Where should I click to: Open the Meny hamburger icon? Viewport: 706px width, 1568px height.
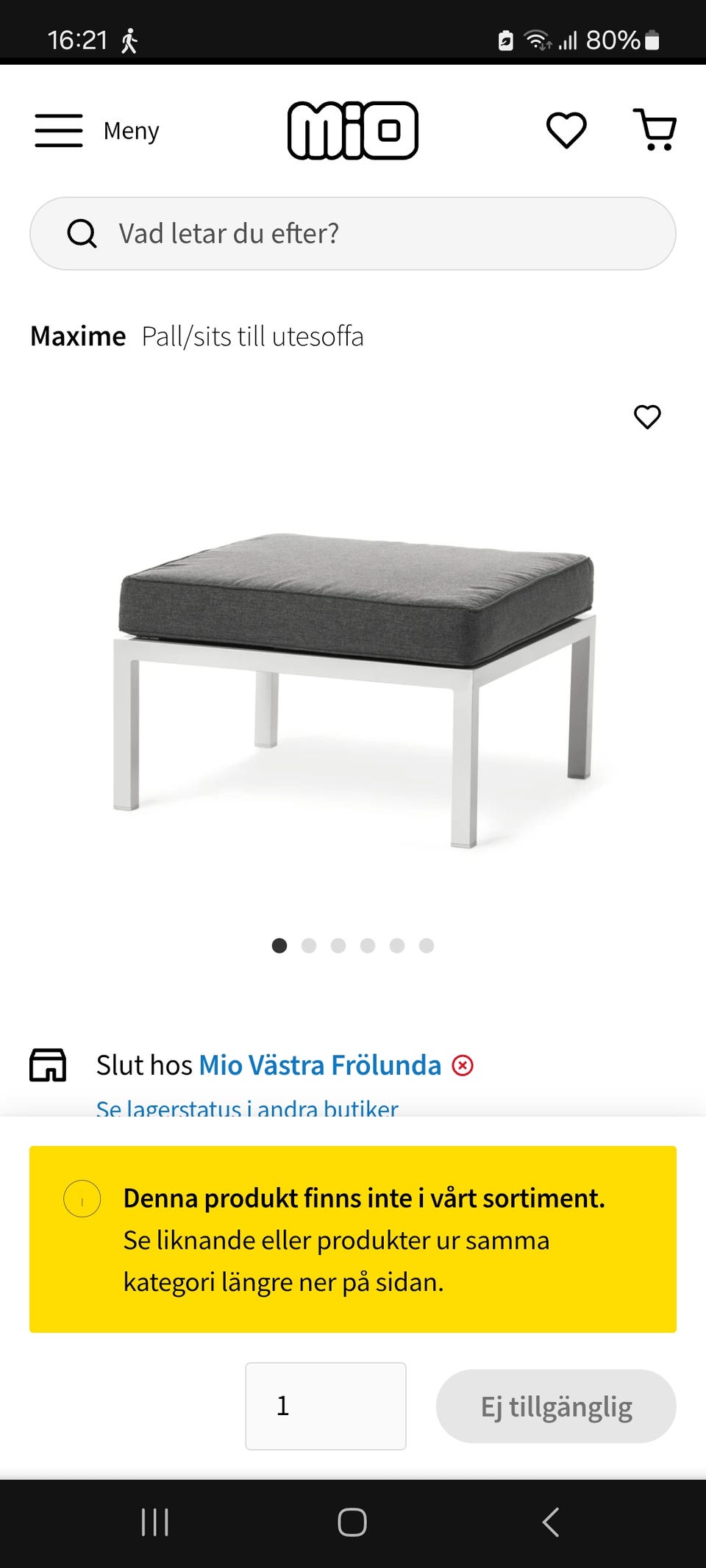[x=59, y=129]
